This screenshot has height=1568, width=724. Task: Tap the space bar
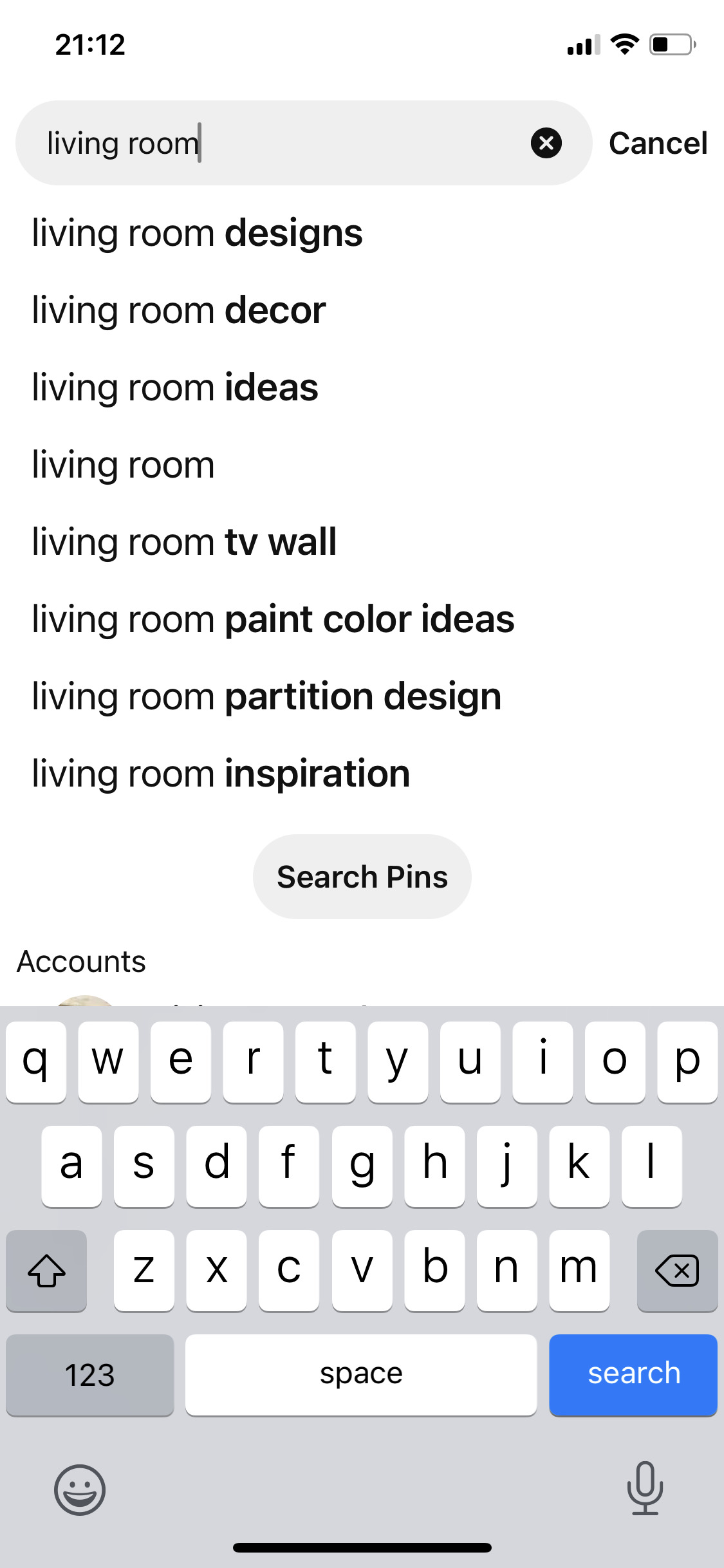pyautogui.click(x=360, y=1374)
